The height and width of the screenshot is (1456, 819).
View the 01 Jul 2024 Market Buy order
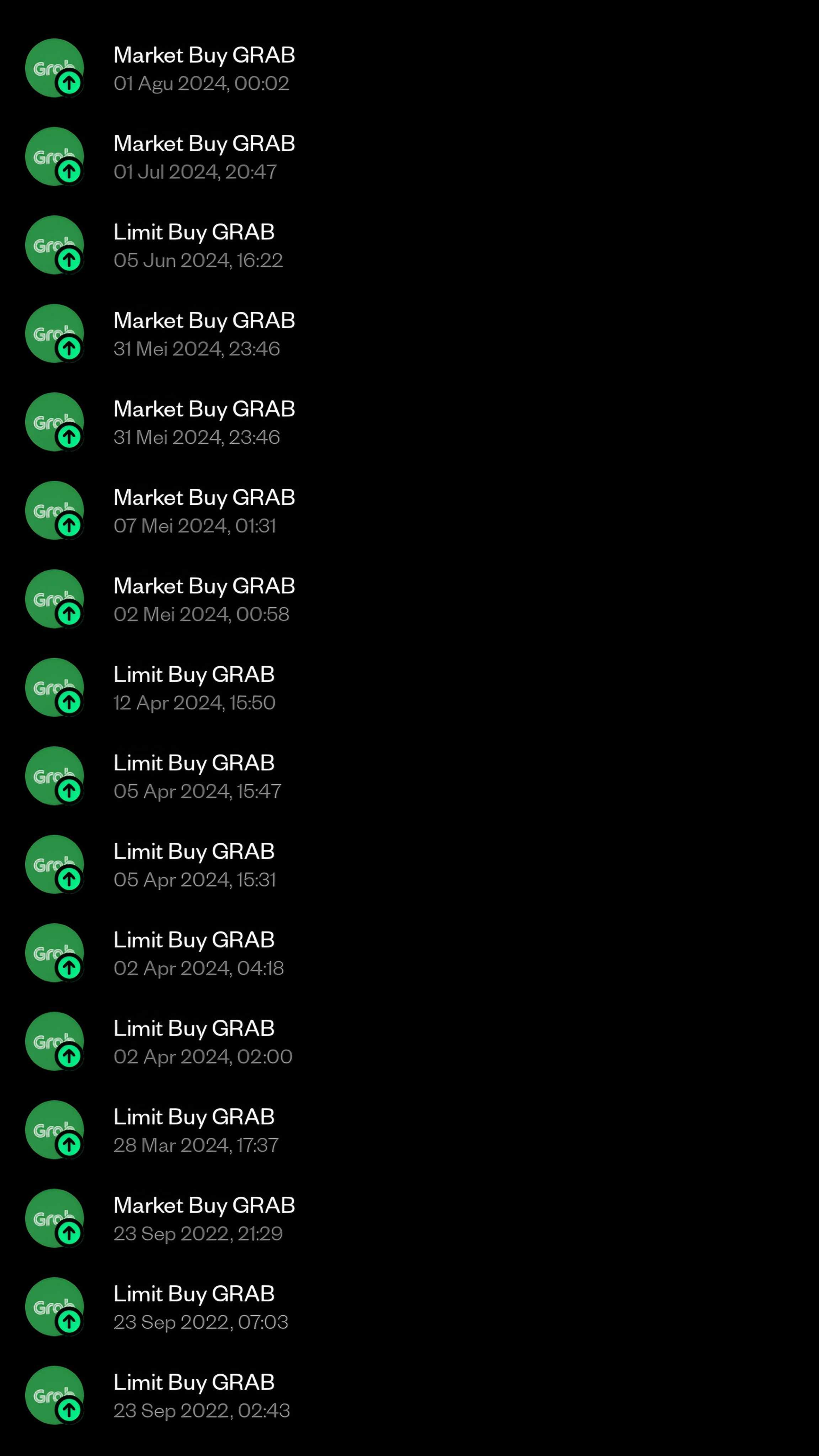click(203, 157)
